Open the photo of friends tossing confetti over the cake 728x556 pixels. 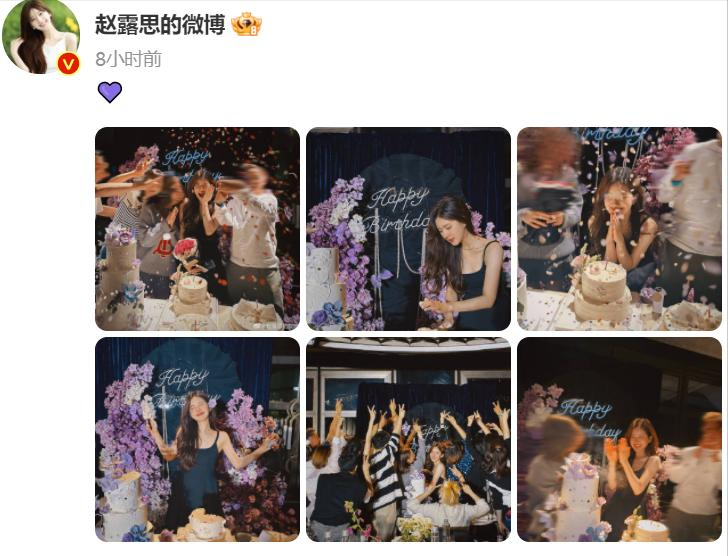[x=197, y=229]
